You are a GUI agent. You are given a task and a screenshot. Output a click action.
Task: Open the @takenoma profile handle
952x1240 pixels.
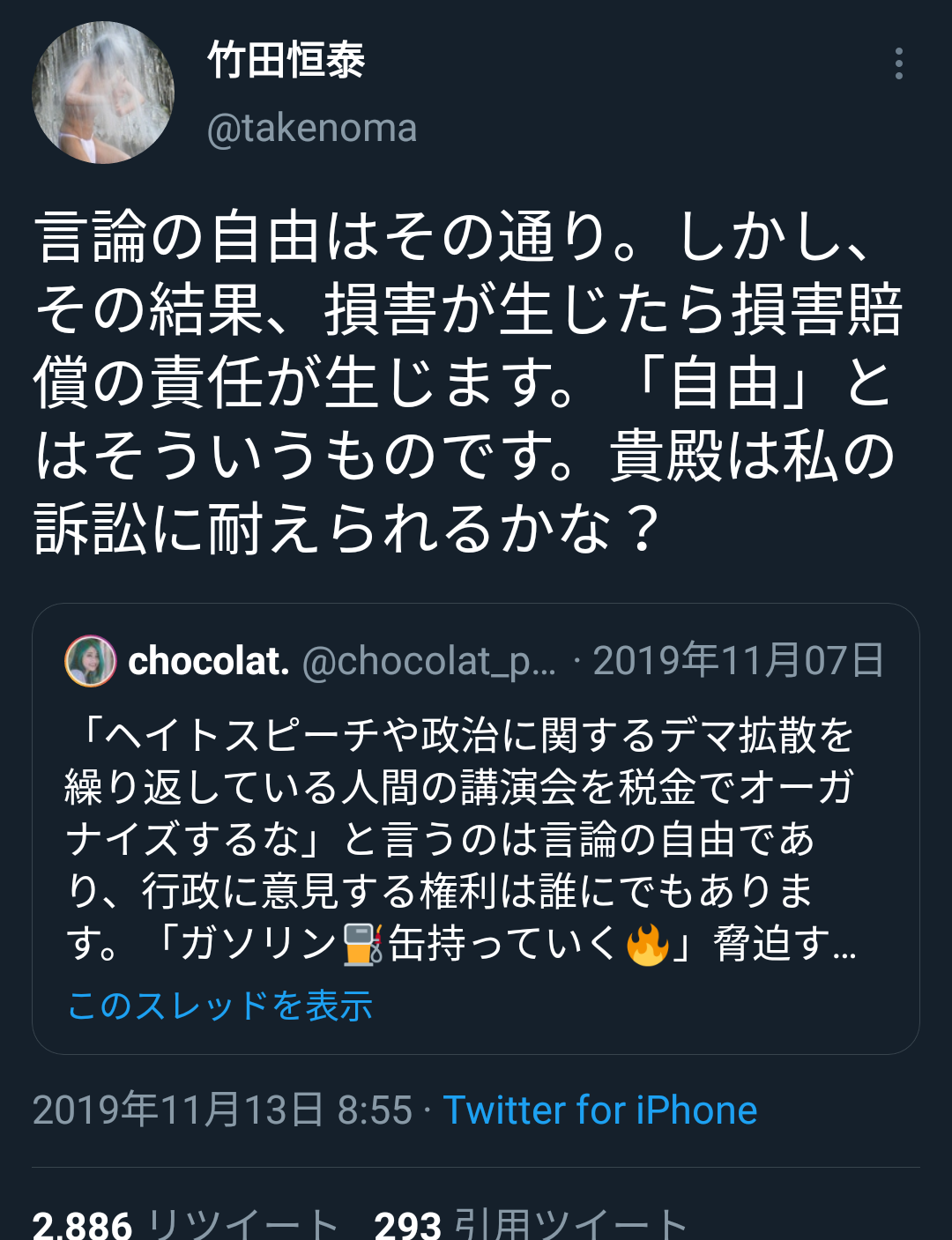(x=311, y=129)
